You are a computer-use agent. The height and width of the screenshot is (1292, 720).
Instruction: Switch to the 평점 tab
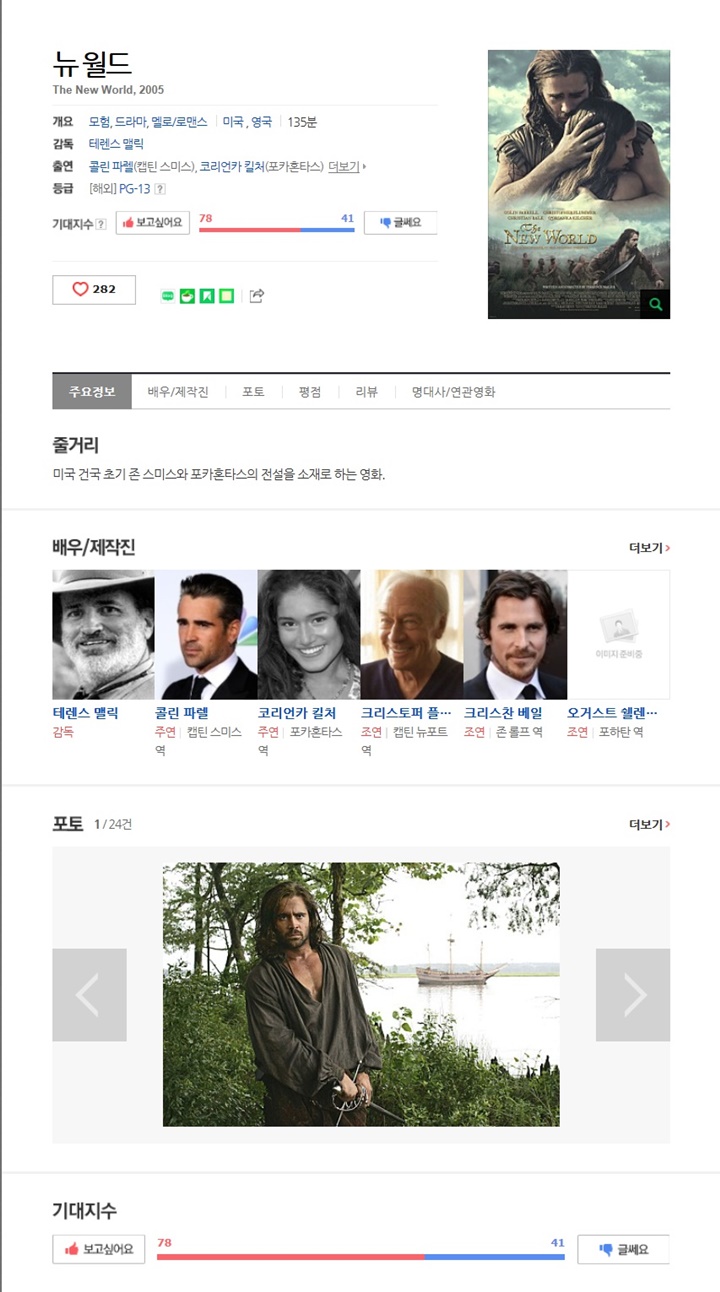pos(310,392)
